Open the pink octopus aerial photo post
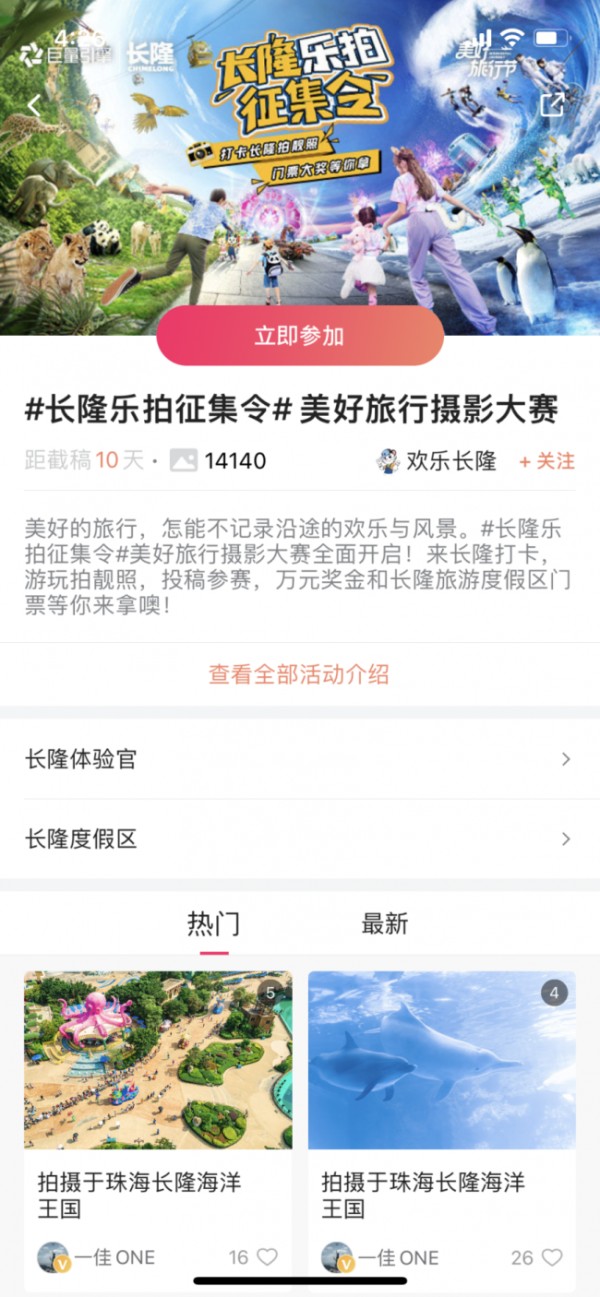600x1297 pixels. pyautogui.click(x=158, y=1060)
